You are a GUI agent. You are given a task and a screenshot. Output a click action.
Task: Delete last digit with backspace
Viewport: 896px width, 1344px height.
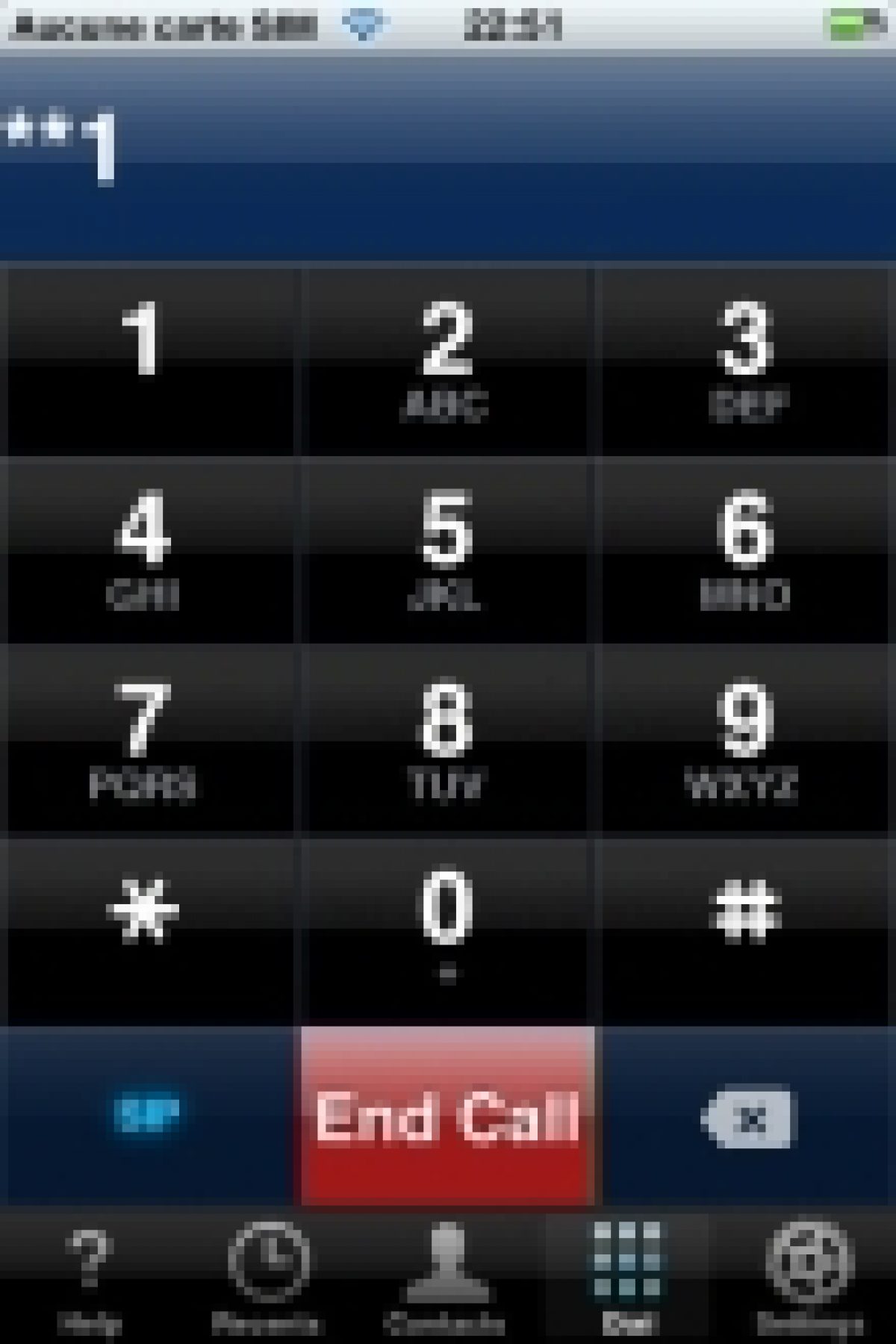pyautogui.click(x=747, y=1118)
